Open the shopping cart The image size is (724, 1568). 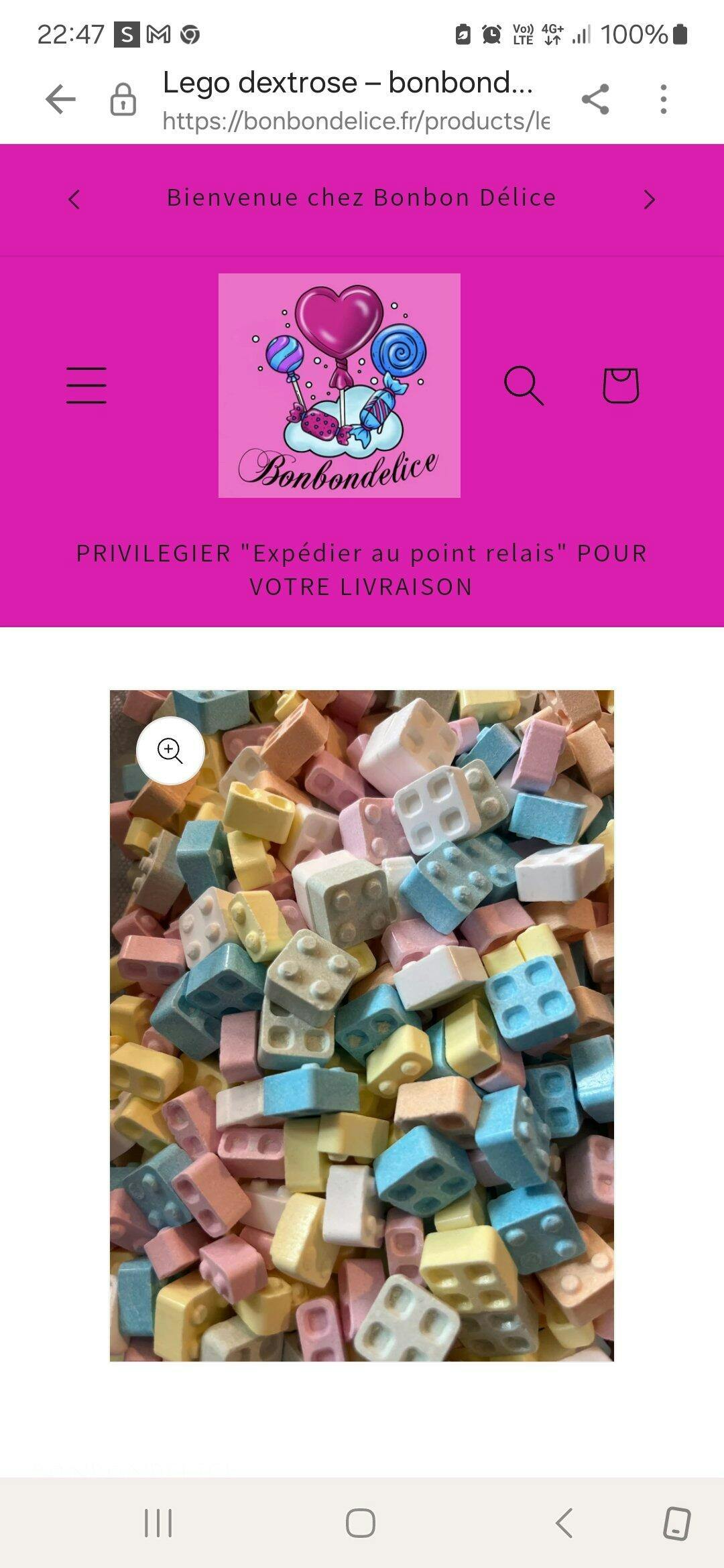[621, 385]
